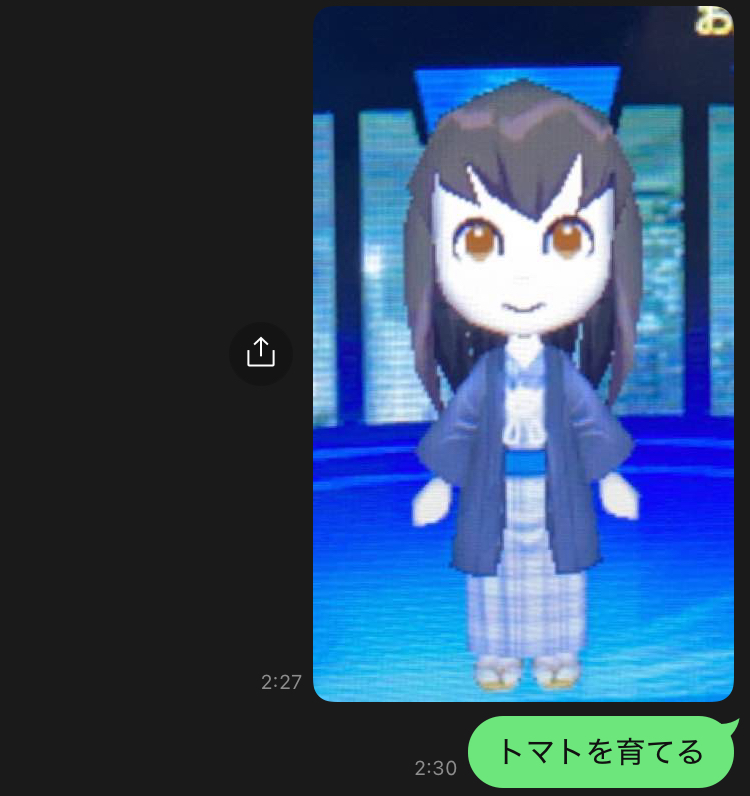Screen dimensions: 750x796
Task: Open the sent character photo full screen
Action: [x=523, y=353]
